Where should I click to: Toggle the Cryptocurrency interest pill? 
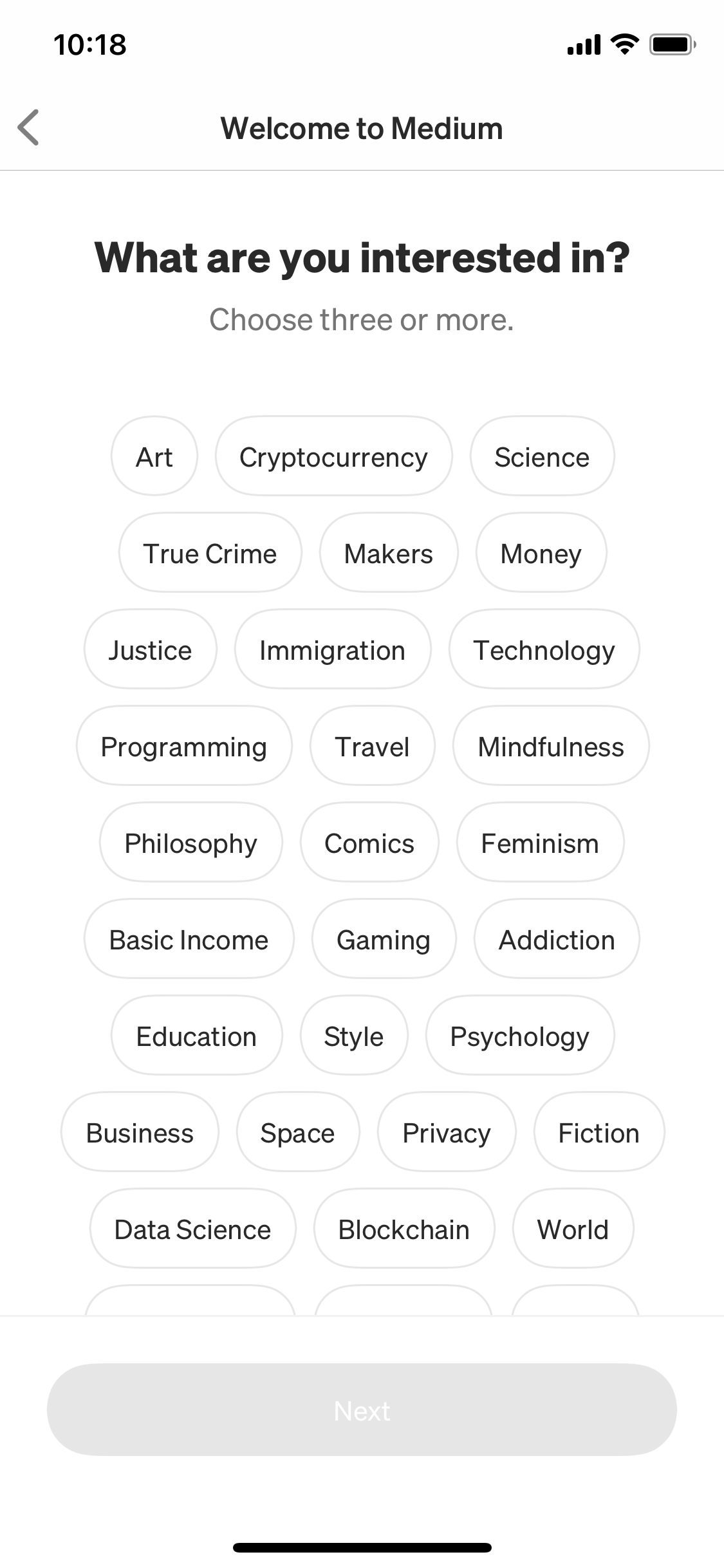point(333,456)
